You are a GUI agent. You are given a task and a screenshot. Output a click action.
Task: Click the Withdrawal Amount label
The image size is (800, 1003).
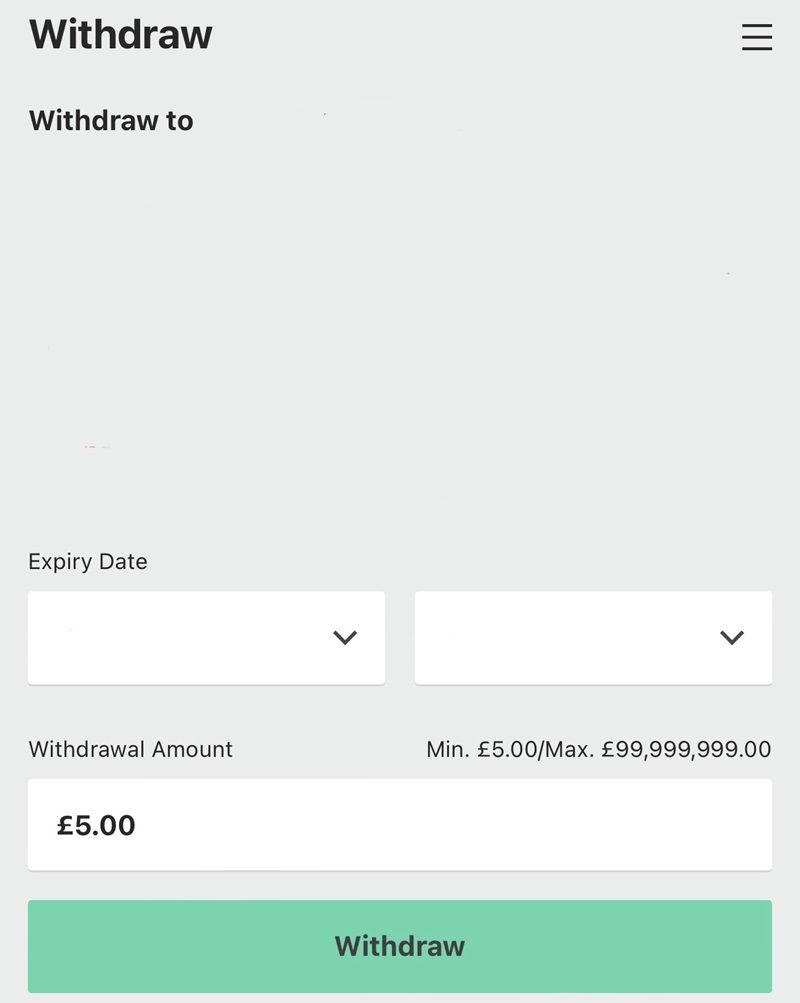(x=130, y=748)
